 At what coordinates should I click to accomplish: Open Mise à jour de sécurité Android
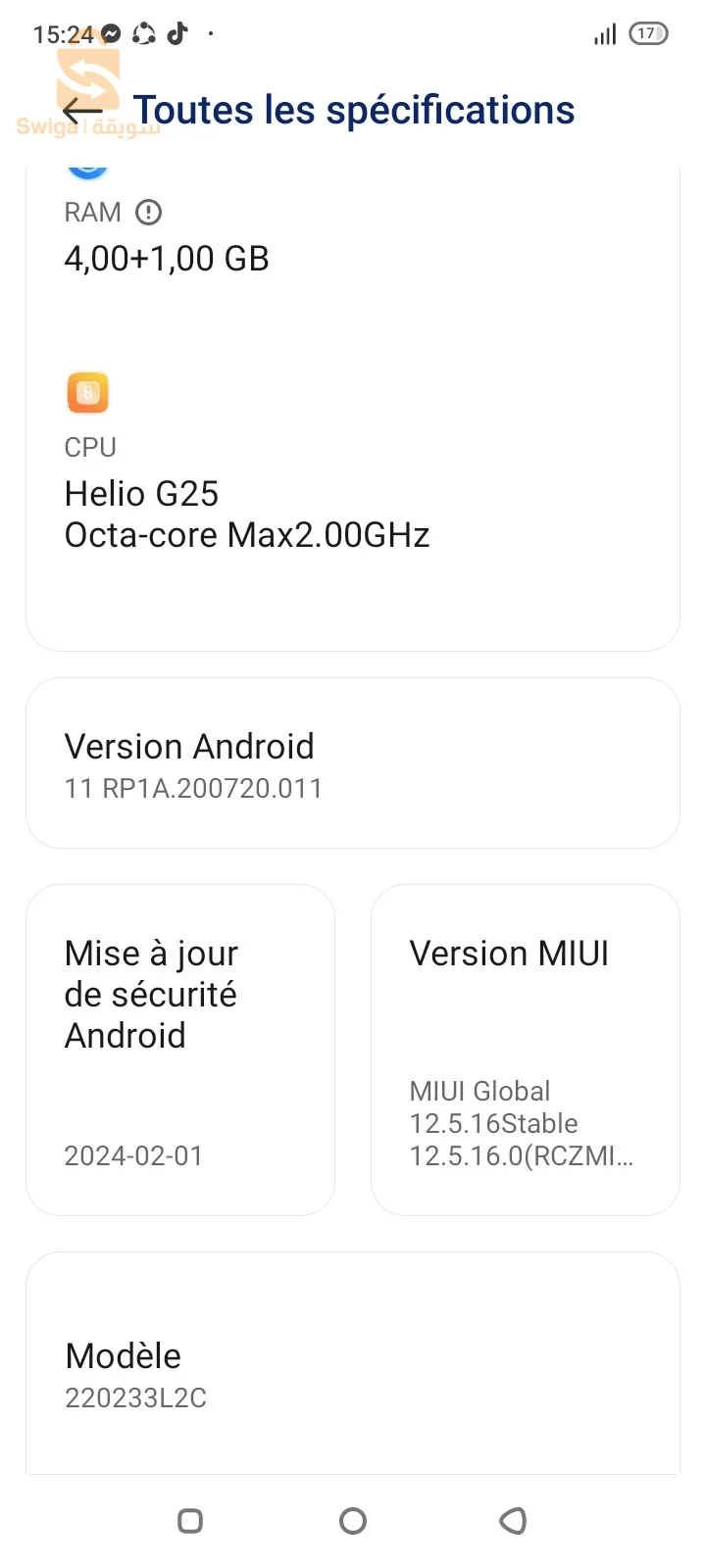(180, 1050)
